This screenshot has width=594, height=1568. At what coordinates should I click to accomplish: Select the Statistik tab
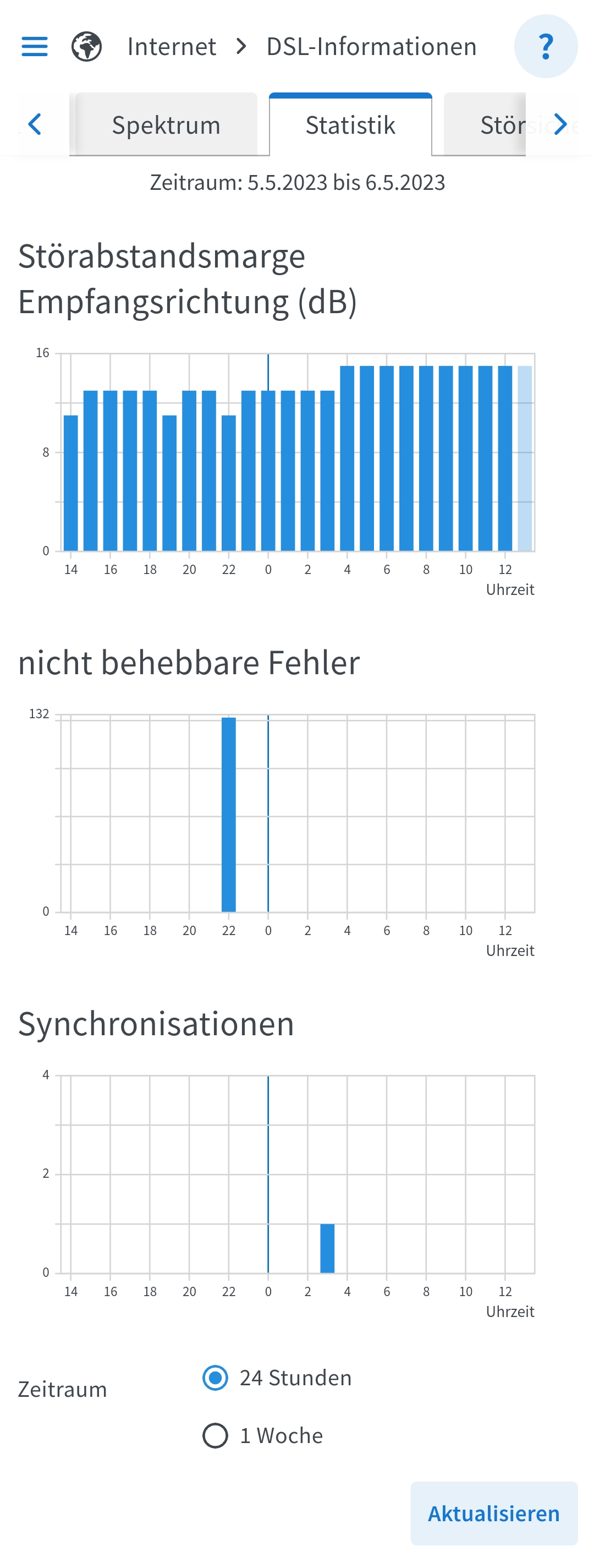[x=350, y=125]
